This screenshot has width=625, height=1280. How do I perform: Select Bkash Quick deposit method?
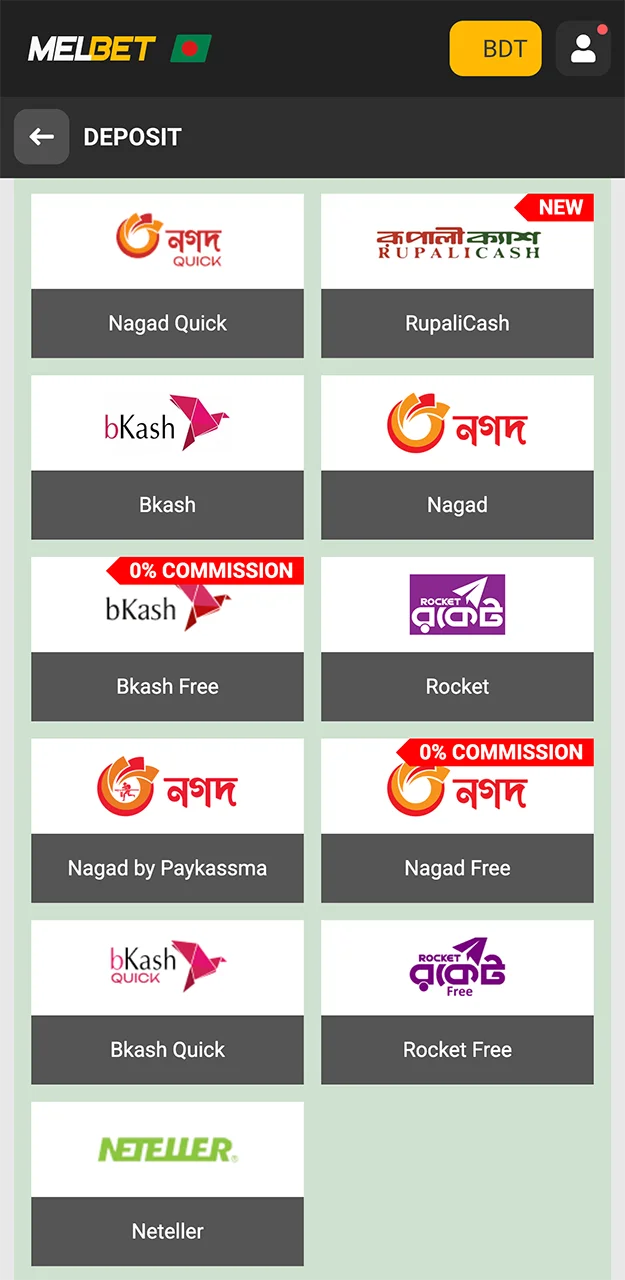(x=167, y=1002)
